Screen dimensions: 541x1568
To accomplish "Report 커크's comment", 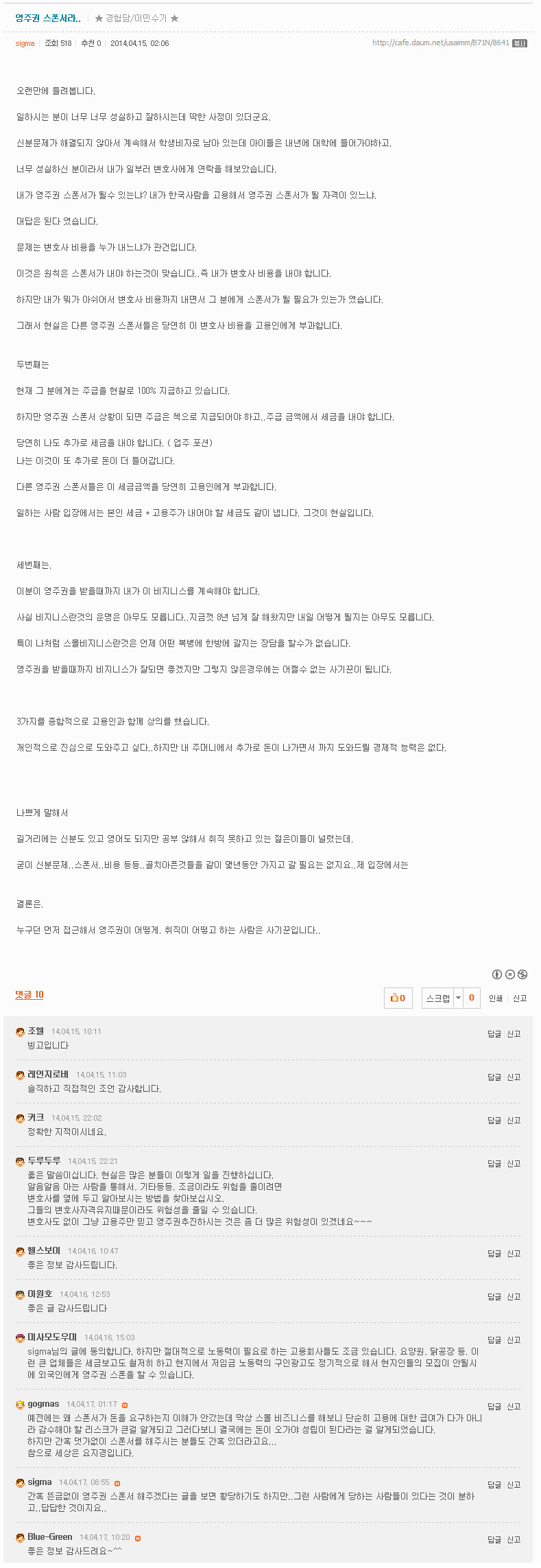I will [x=514, y=1121].
